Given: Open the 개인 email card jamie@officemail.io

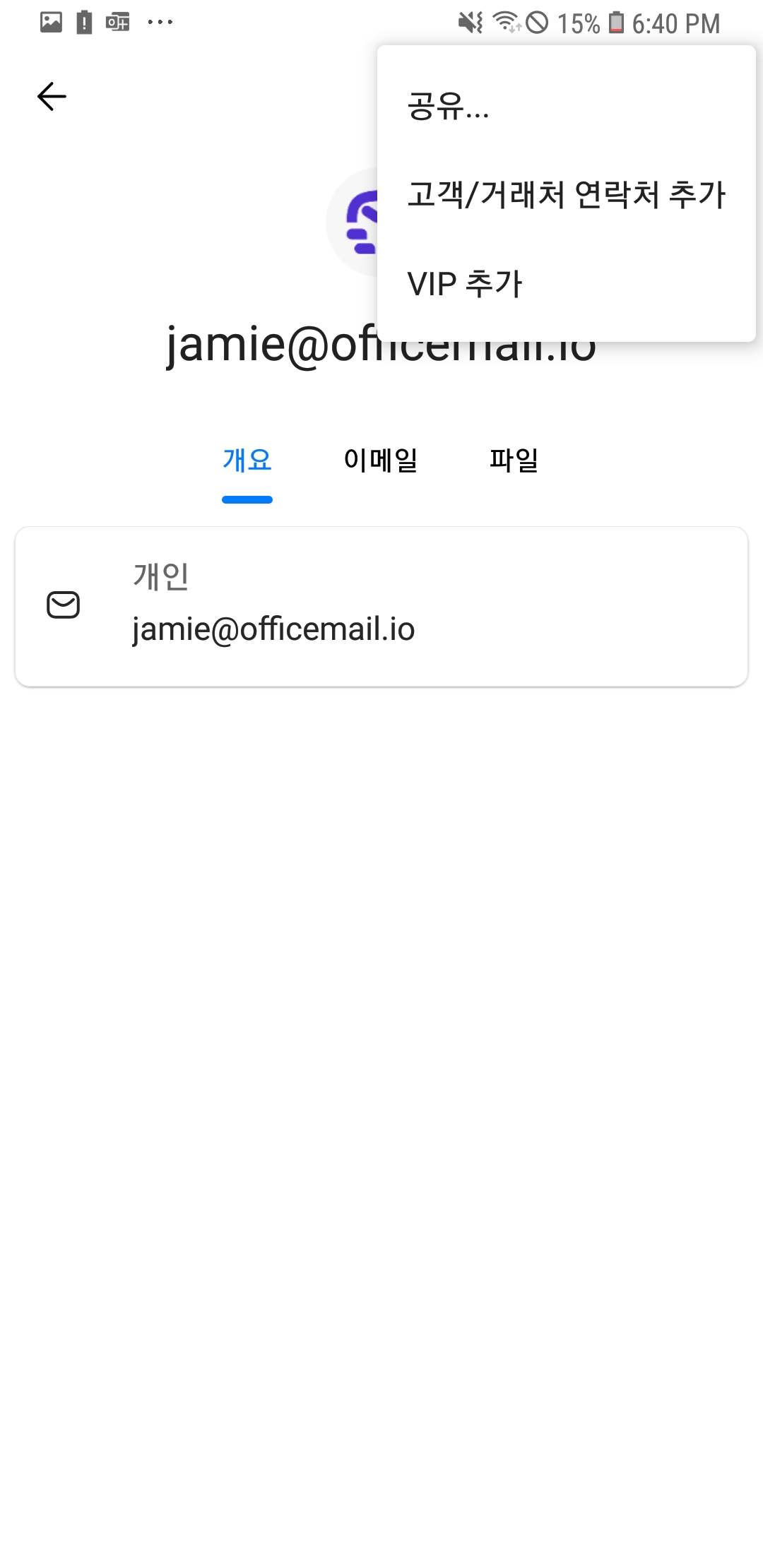Looking at the screenshot, I should [381, 606].
